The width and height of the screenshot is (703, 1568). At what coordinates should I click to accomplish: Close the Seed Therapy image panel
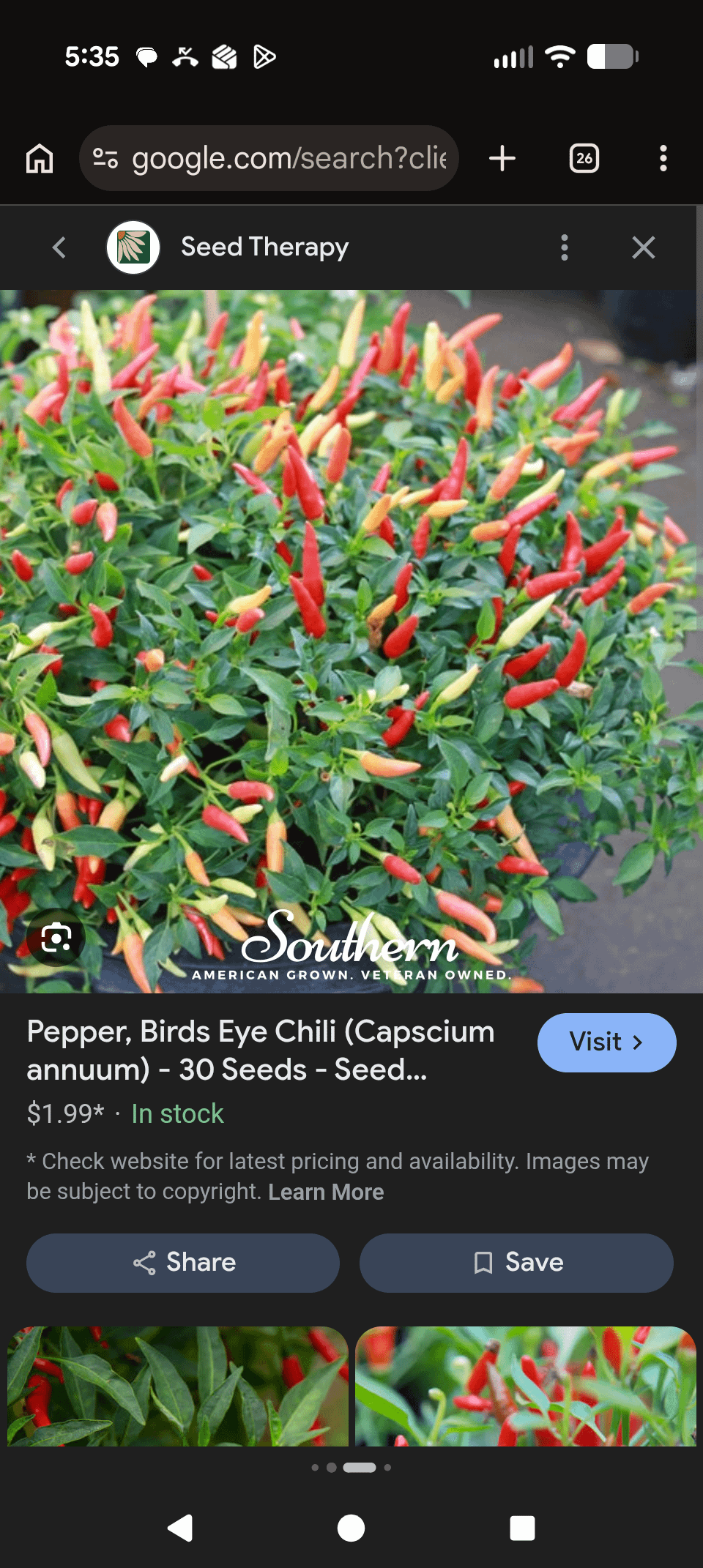pos(643,247)
